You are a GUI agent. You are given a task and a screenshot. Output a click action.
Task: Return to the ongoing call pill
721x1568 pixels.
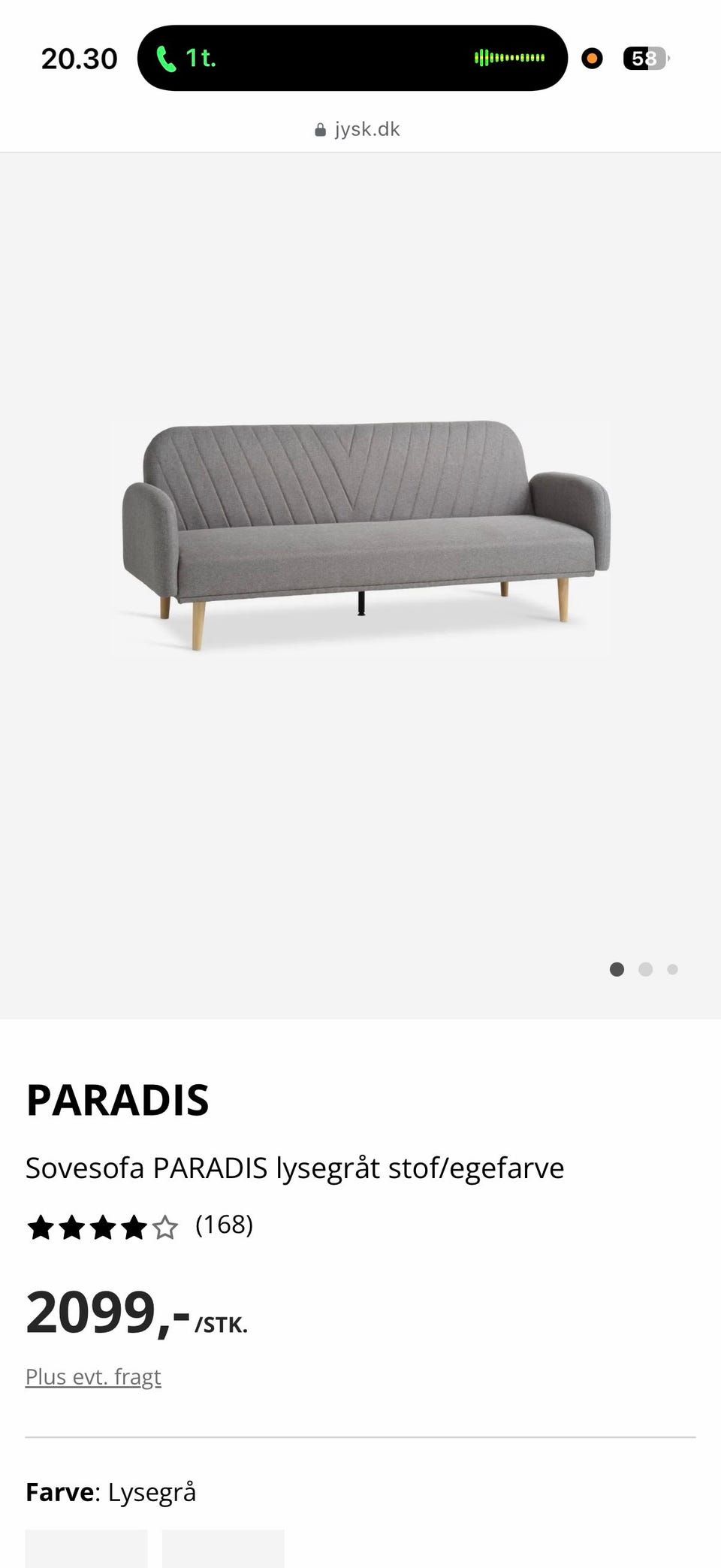(x=352, y=58)
